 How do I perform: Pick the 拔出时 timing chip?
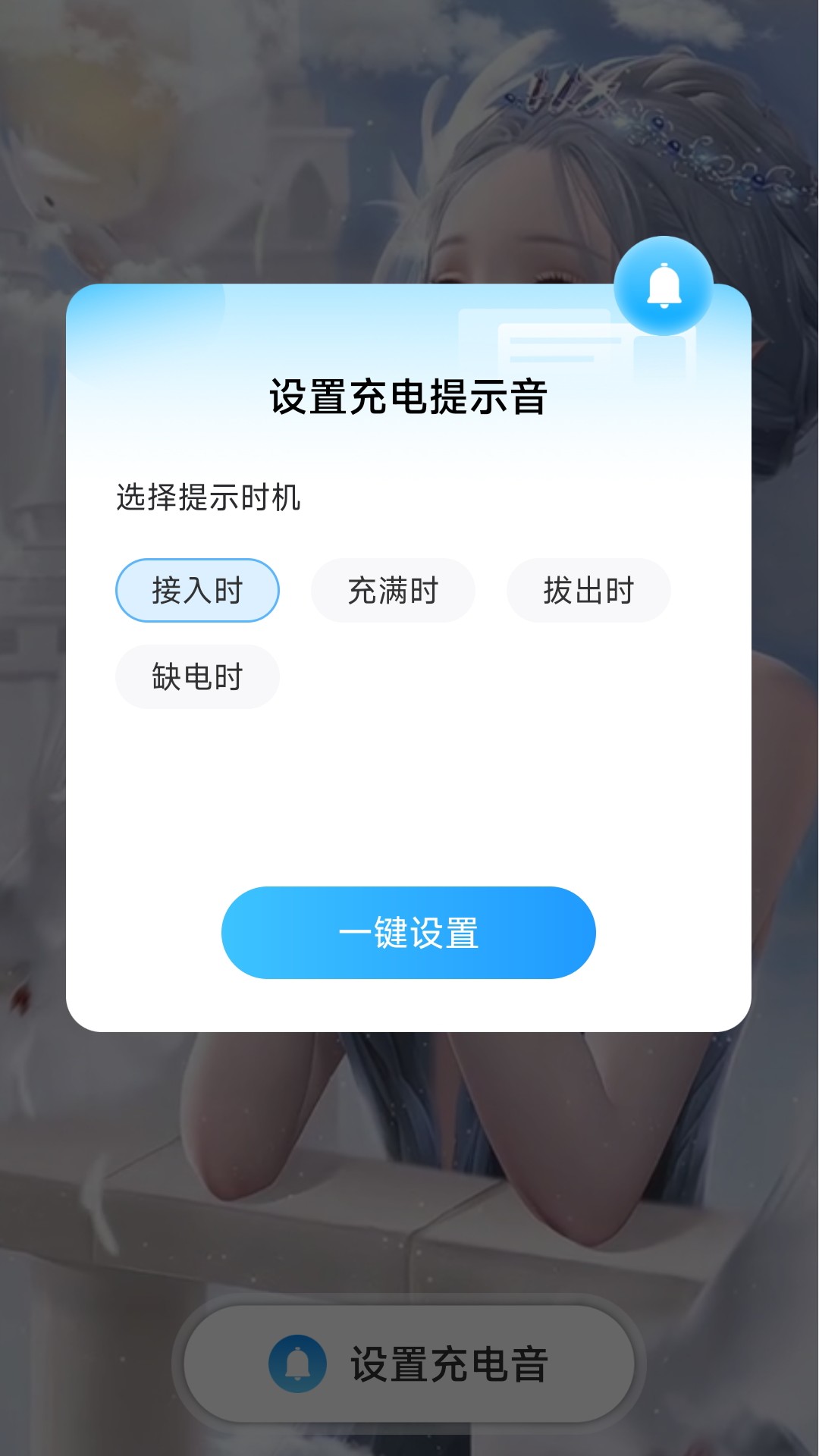pos(588,590)
